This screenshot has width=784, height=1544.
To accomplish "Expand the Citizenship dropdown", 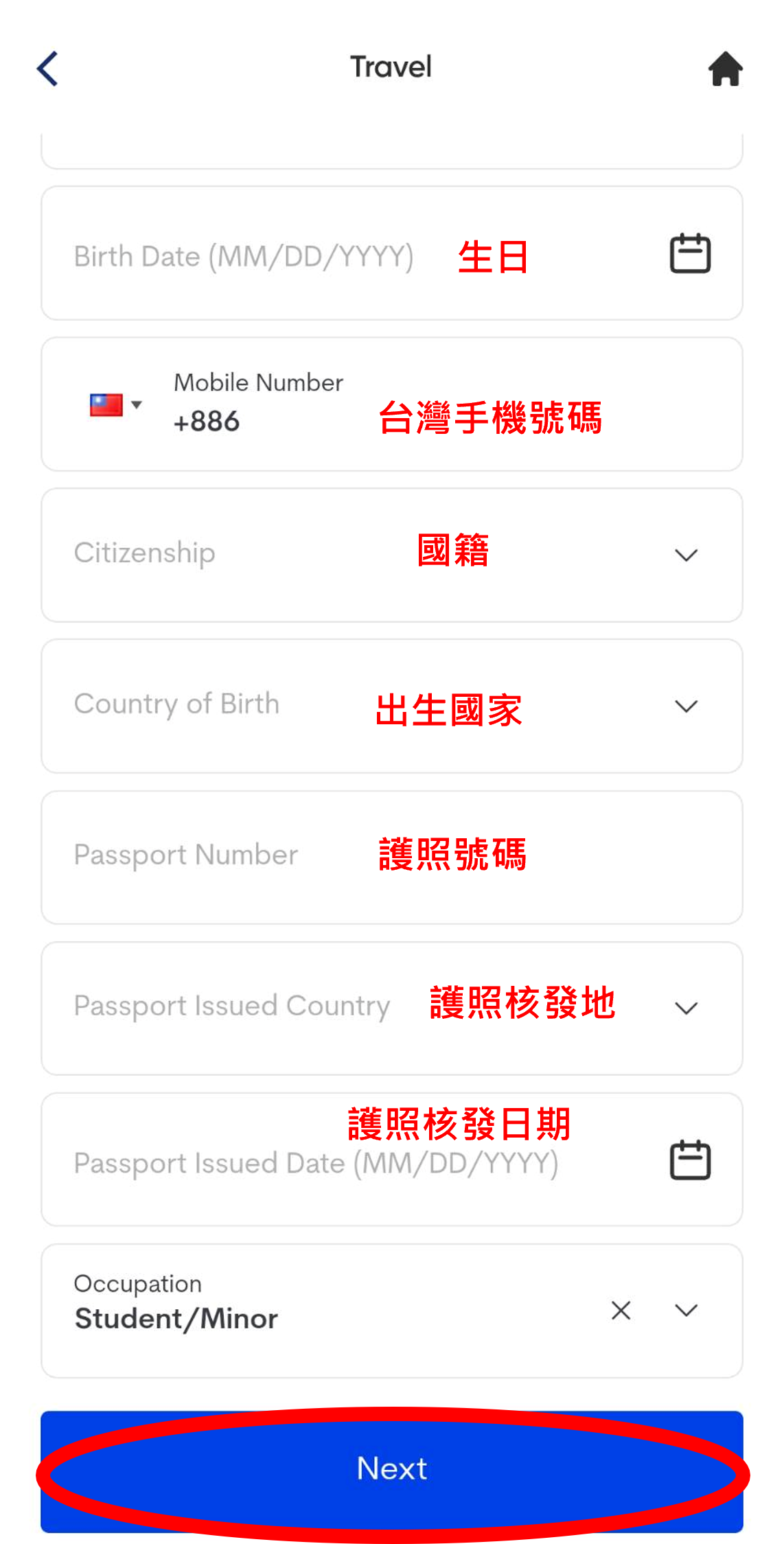I will (686, 555).
